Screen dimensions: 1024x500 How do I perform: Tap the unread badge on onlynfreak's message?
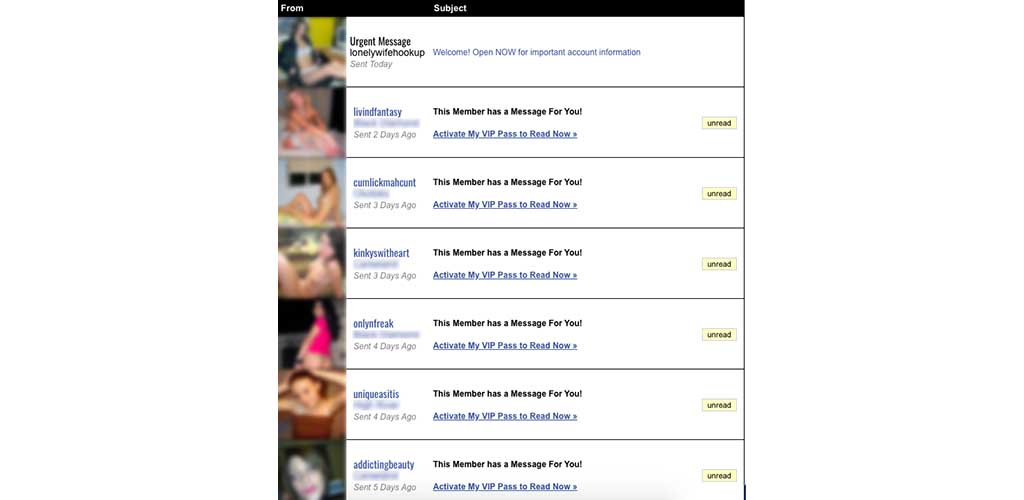pos(718,335)
